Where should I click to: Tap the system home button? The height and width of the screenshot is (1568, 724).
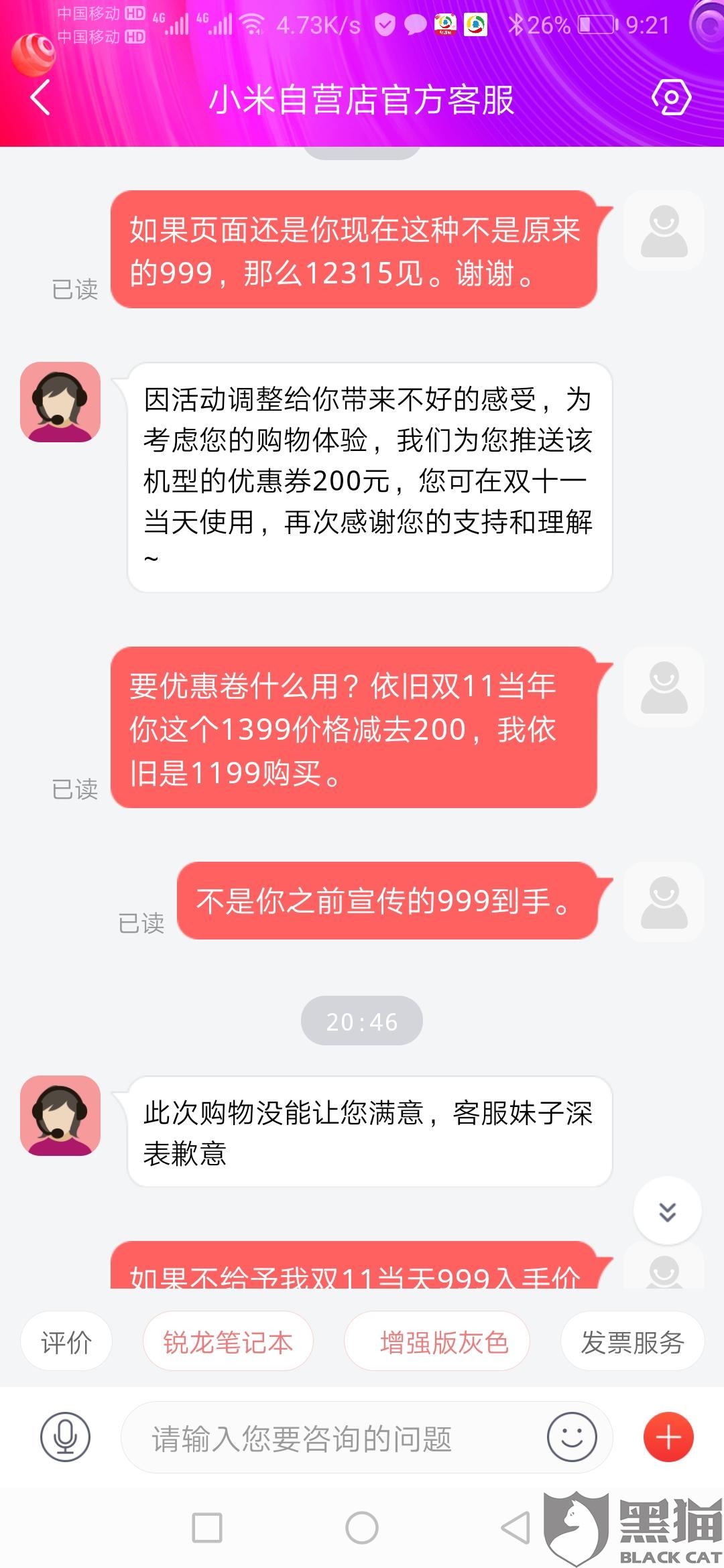pyautogui.click(x=362, y=1528)
